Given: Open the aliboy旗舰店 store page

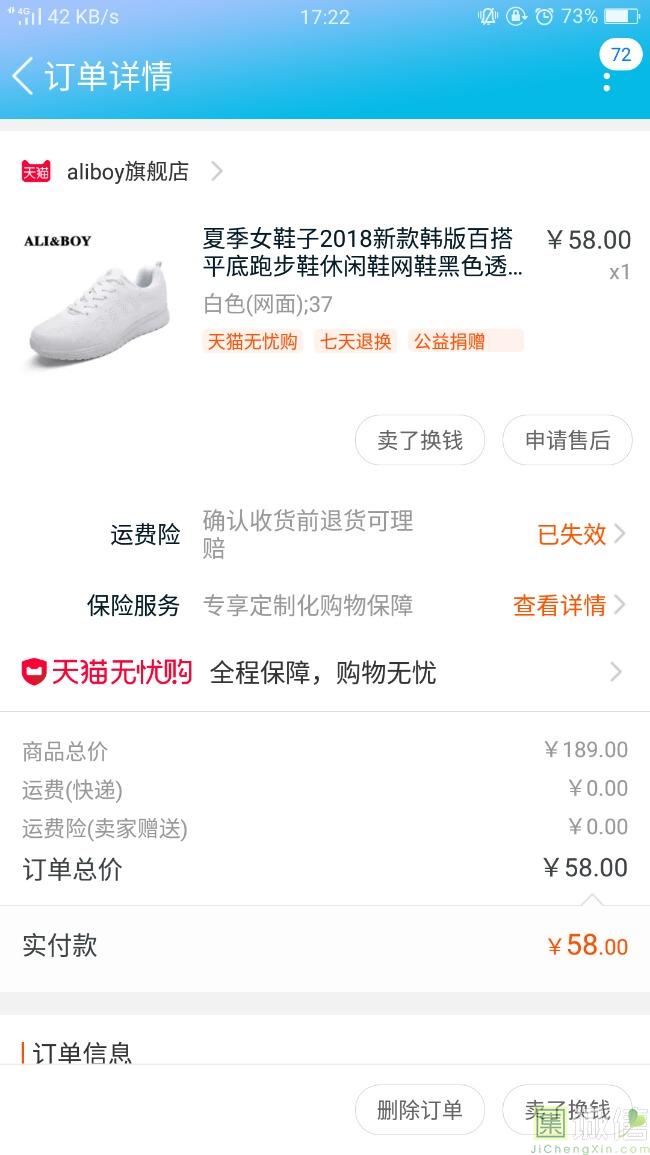Looking at the screenshot, I should [128, 172].
